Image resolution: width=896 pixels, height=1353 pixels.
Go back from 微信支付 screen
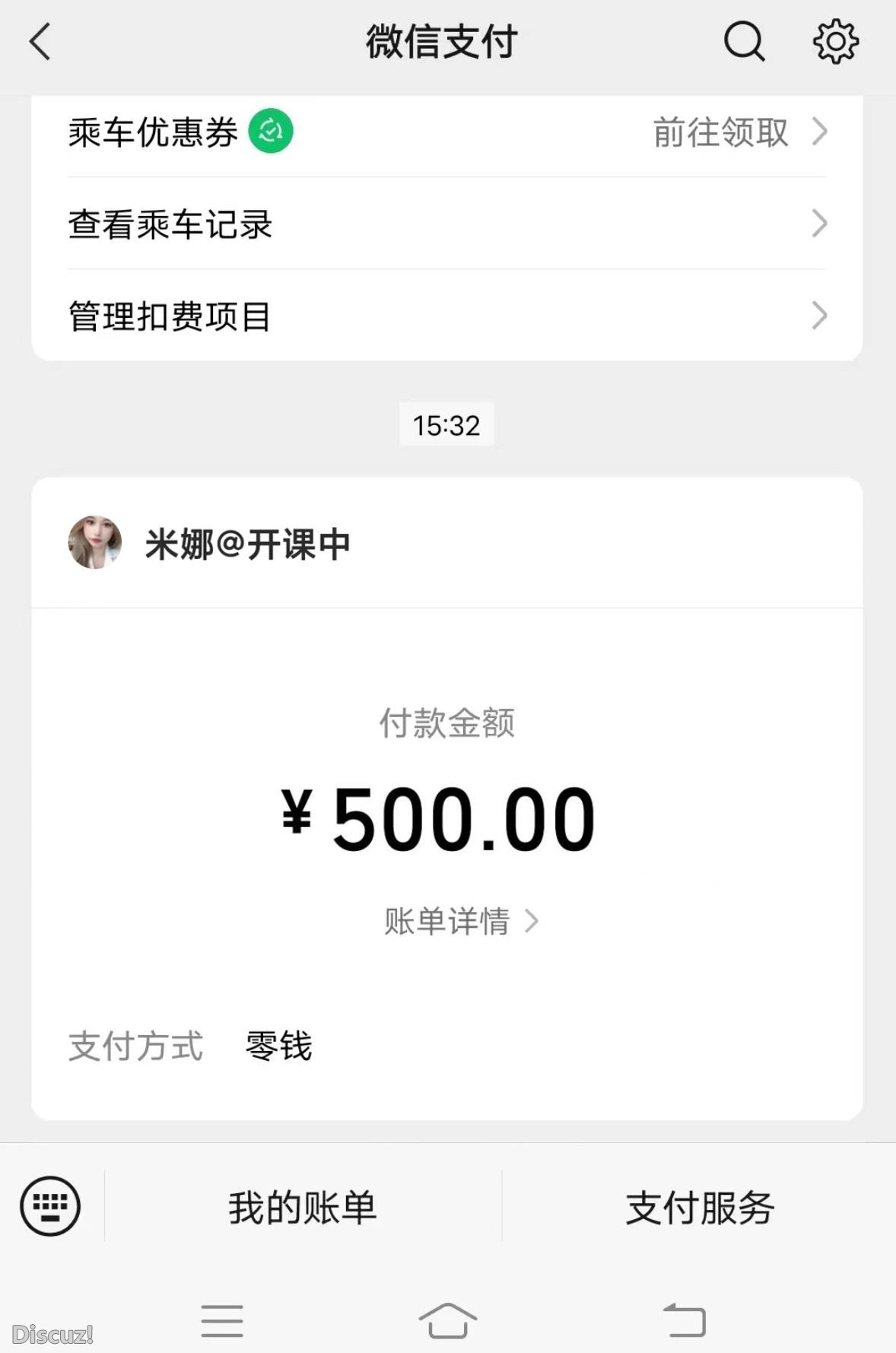(40, 42)
